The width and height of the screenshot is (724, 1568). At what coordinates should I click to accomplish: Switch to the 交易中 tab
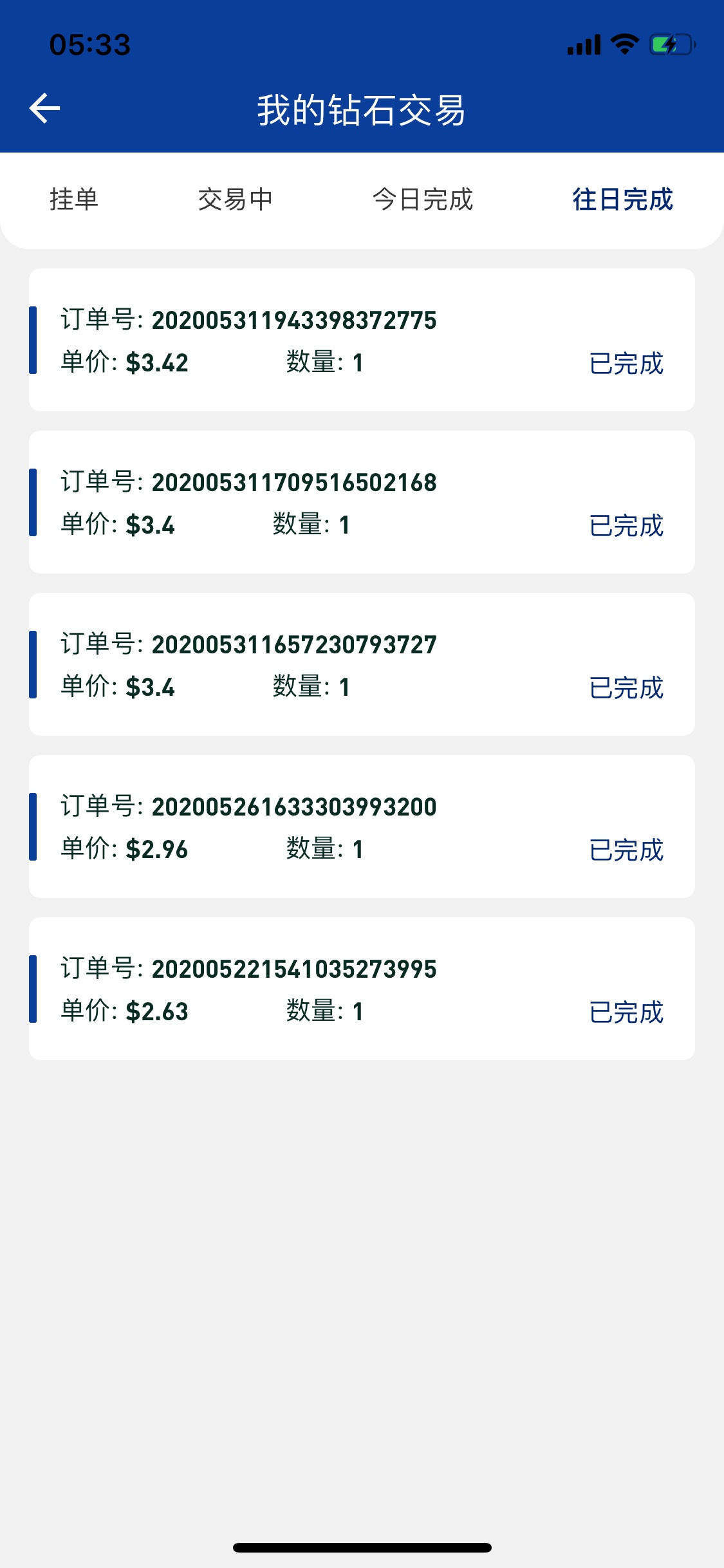click(236, 200)
